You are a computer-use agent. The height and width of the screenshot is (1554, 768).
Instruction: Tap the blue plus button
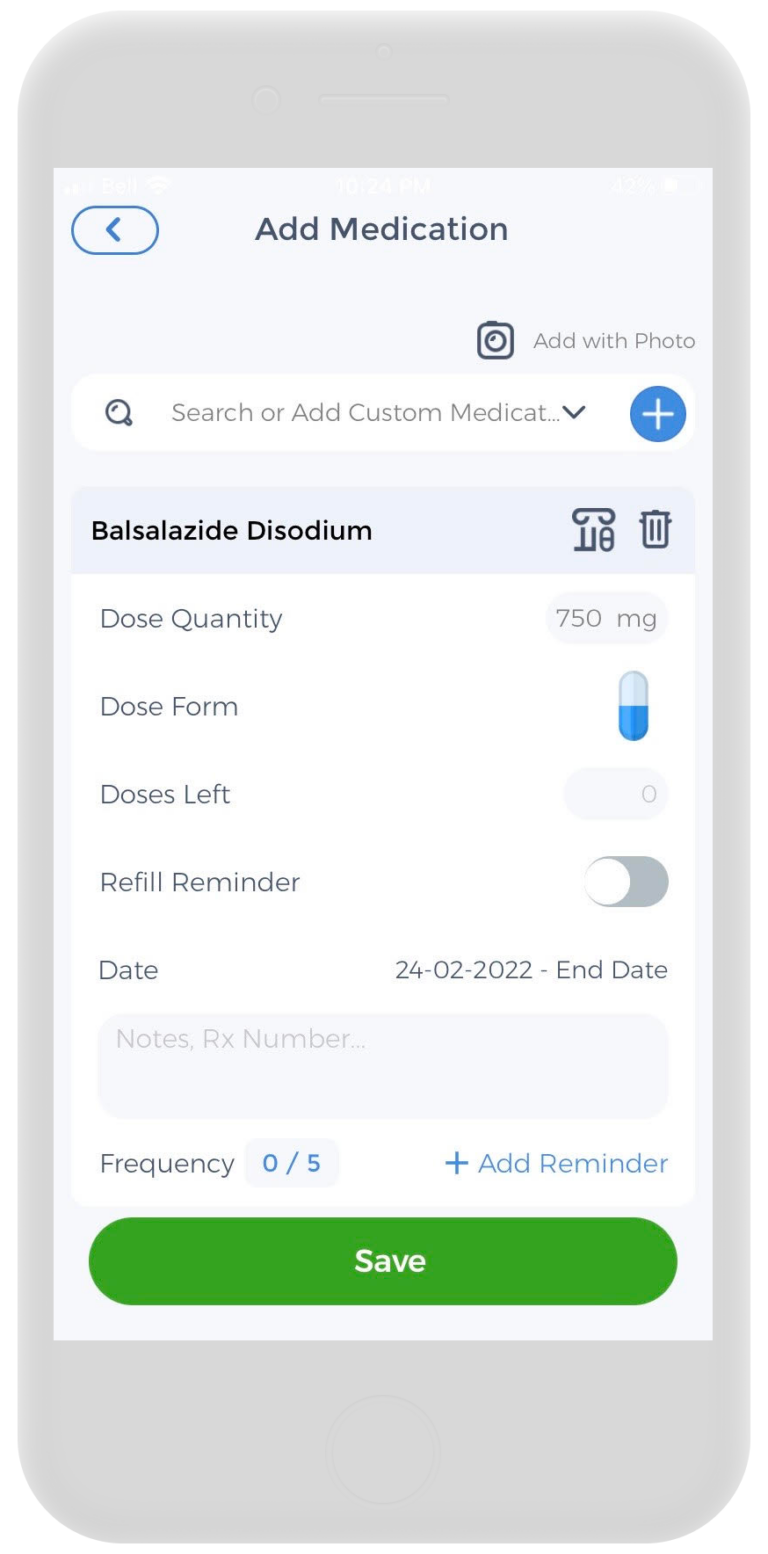pos(658,414)
